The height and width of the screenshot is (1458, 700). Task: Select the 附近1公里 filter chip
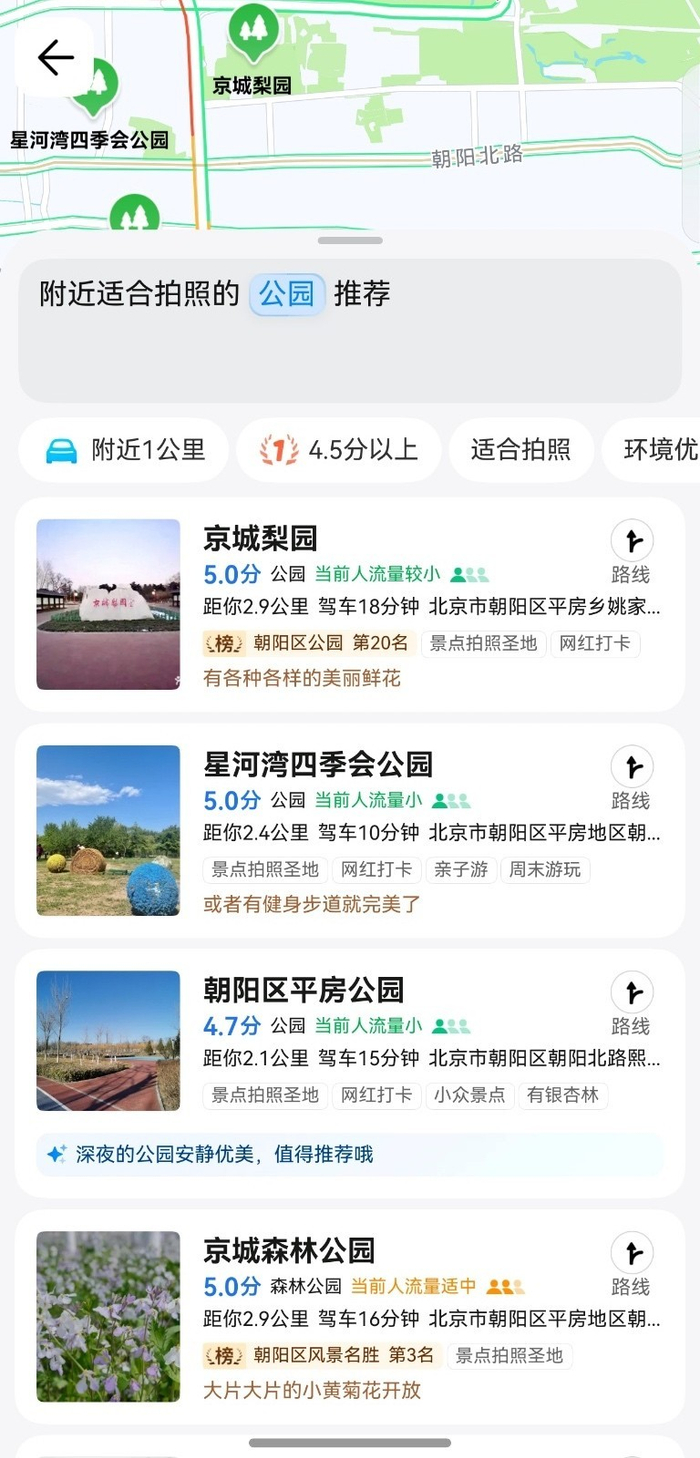(x=125, y=450)
